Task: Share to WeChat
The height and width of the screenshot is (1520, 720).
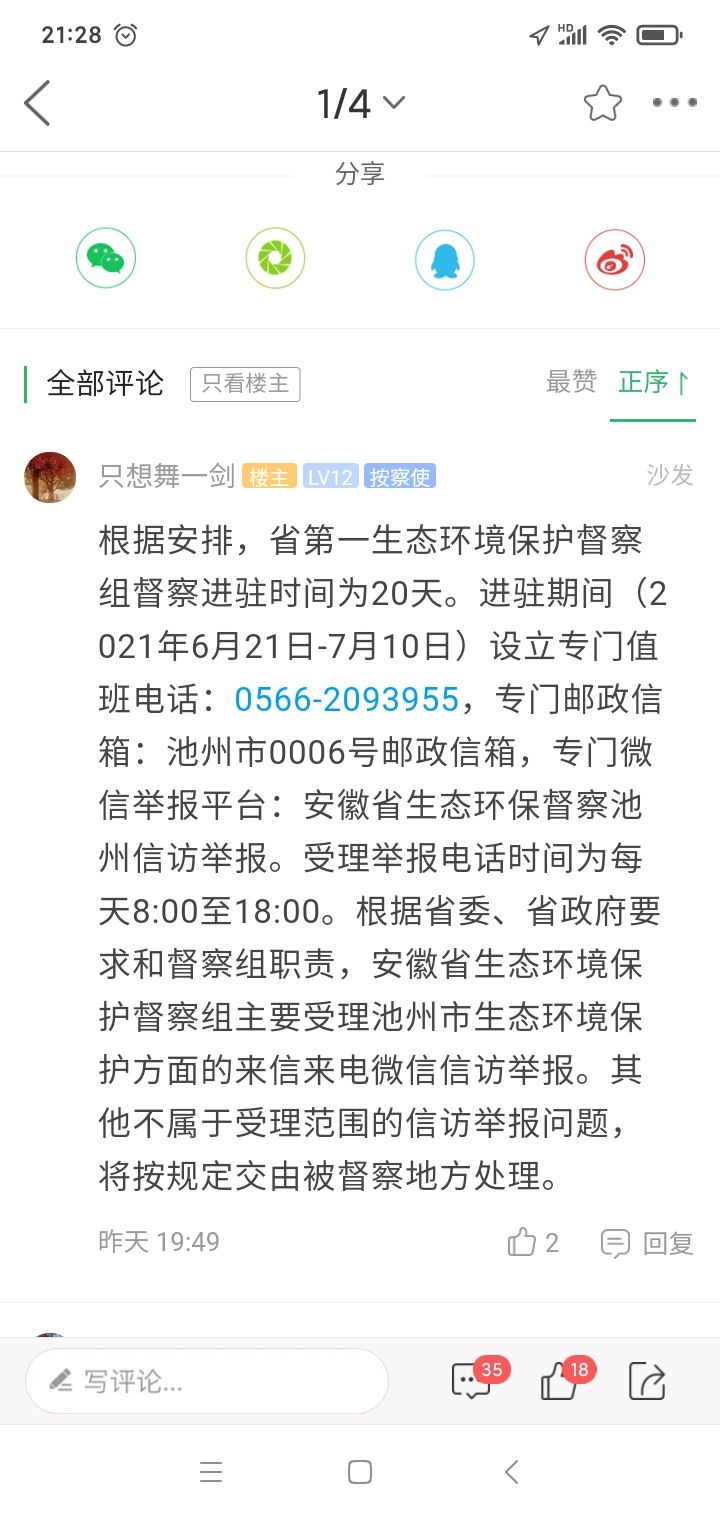Action: point(106,260)
